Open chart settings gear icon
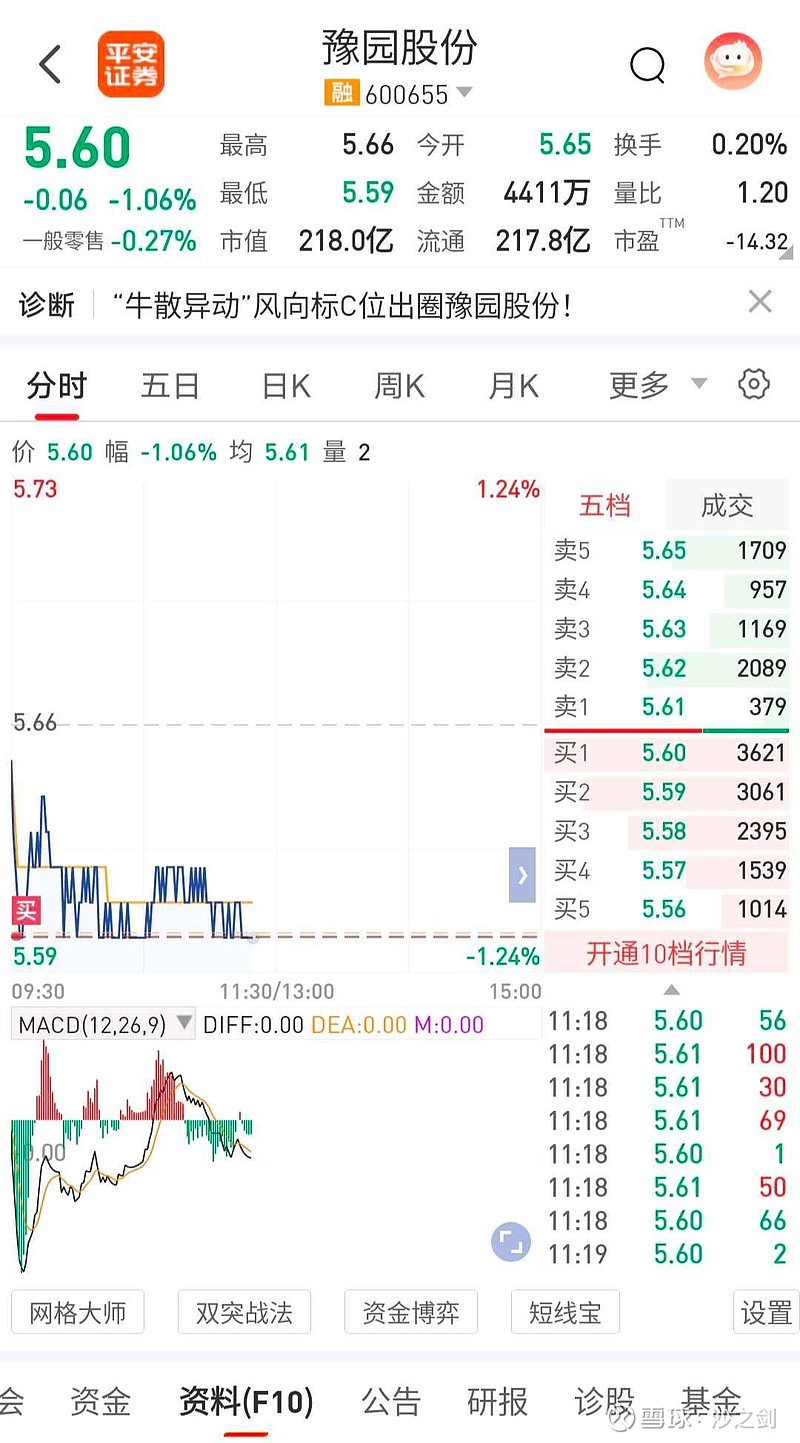This screenshot has width=800, height=1443. pos(754,384)
